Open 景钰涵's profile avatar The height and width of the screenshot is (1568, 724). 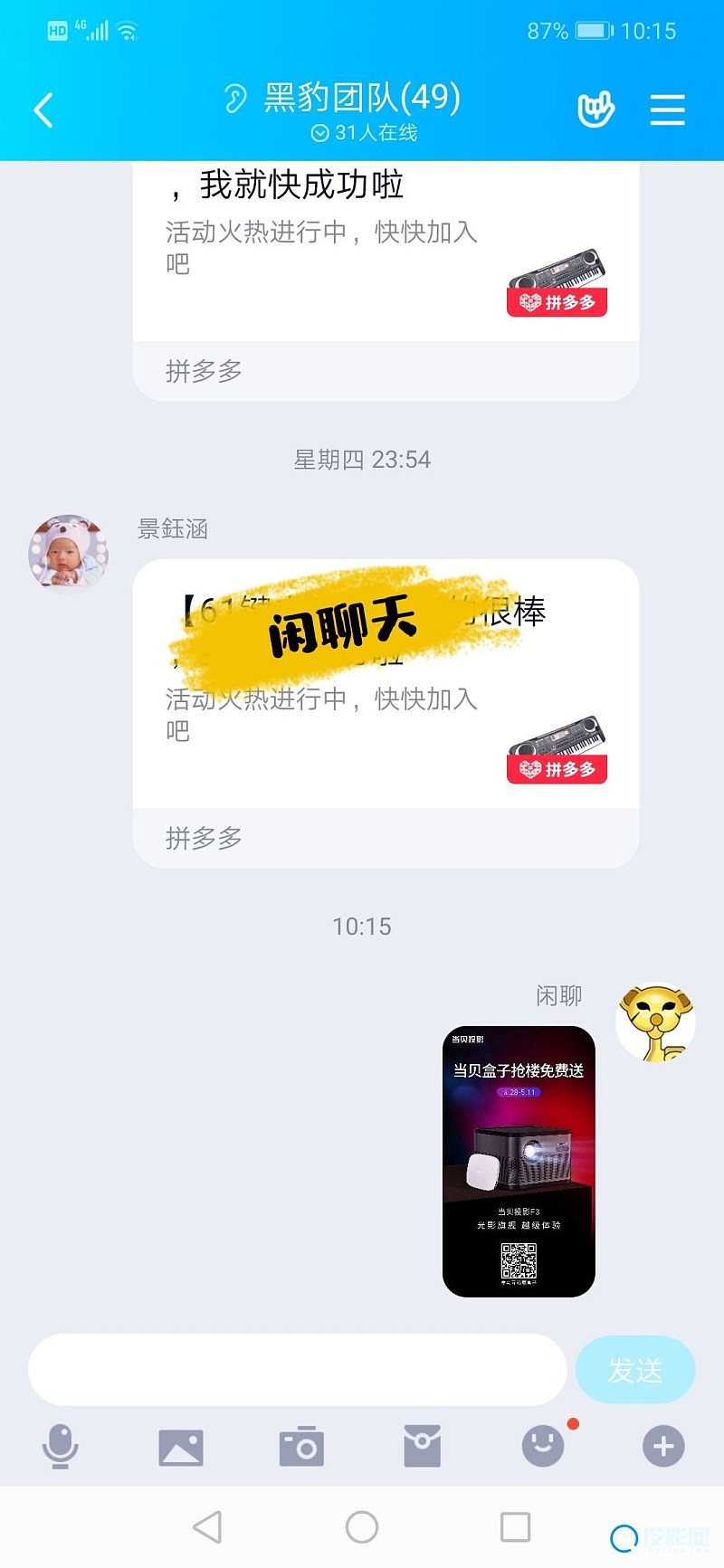point(68,552)
